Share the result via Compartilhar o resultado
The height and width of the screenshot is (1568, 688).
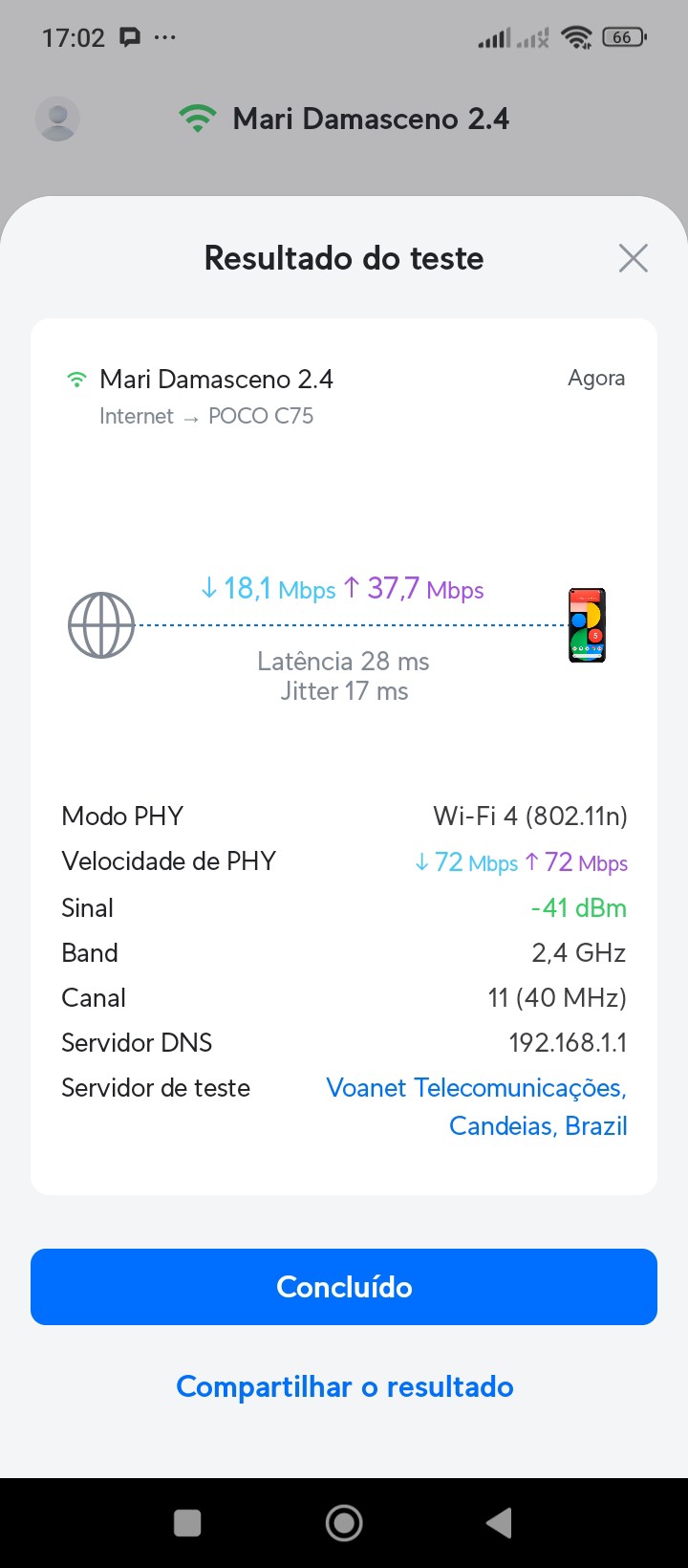(344, 1386)
